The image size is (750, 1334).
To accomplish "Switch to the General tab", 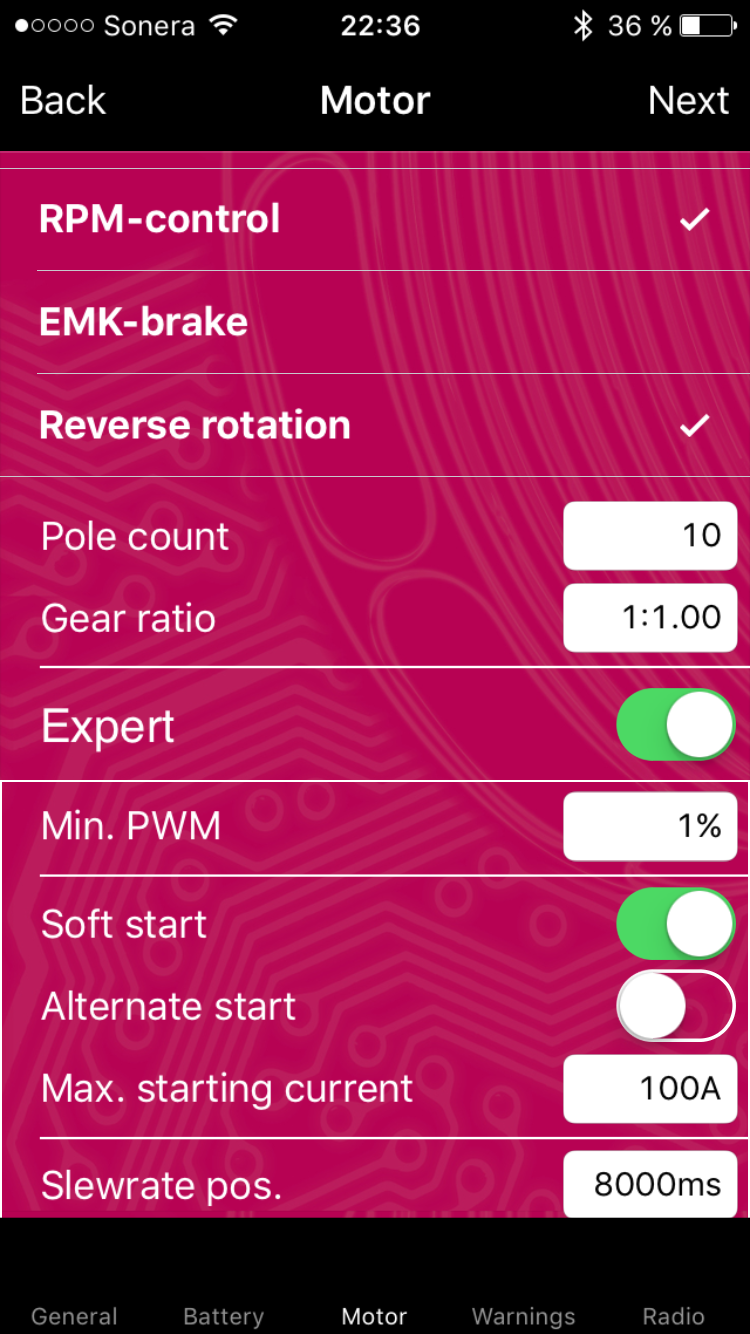I will tap(74, 1316).
